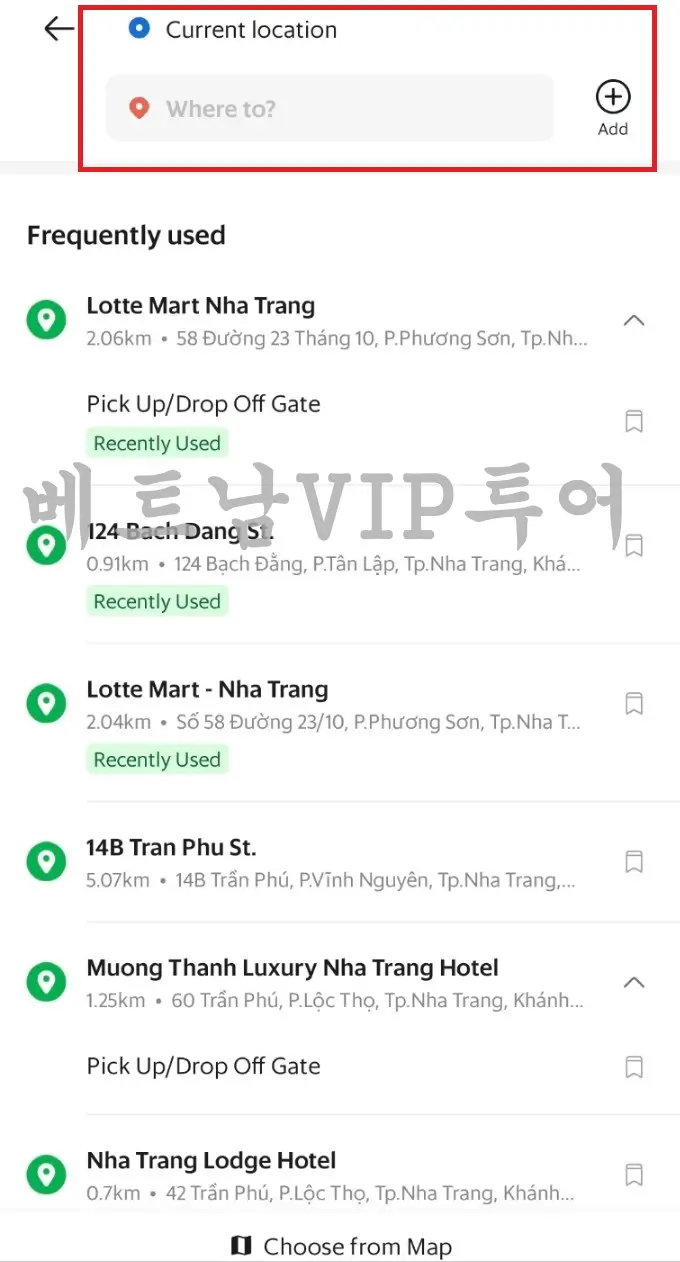This screenshot has width=680, height=1262.
Task: Bookmark Lotte Mart's Pick Up/Drop Off Gate
Action: pyautogui.click(x=634, y=422)
